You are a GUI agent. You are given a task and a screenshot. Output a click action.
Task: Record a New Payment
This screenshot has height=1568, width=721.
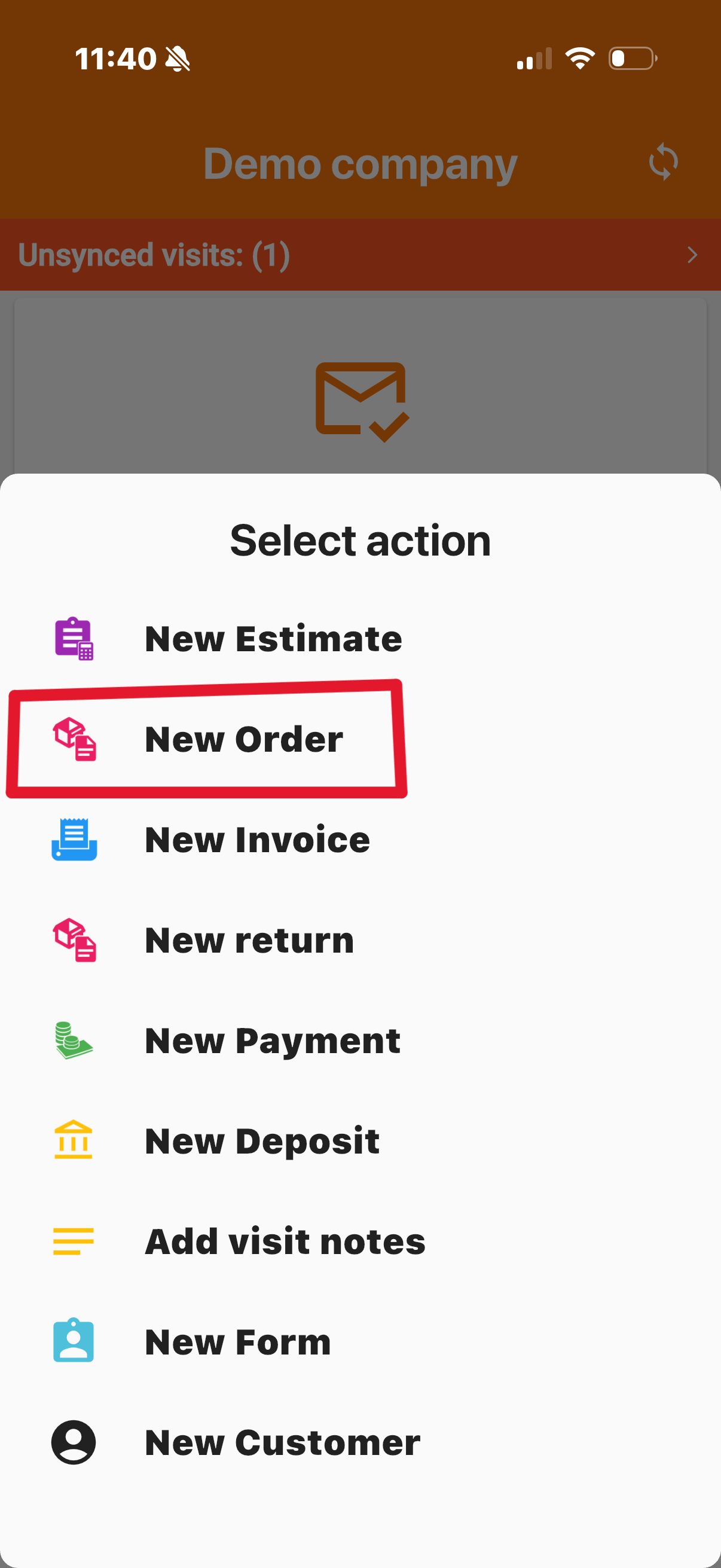pyautogui.click(x=360, y=1041)
